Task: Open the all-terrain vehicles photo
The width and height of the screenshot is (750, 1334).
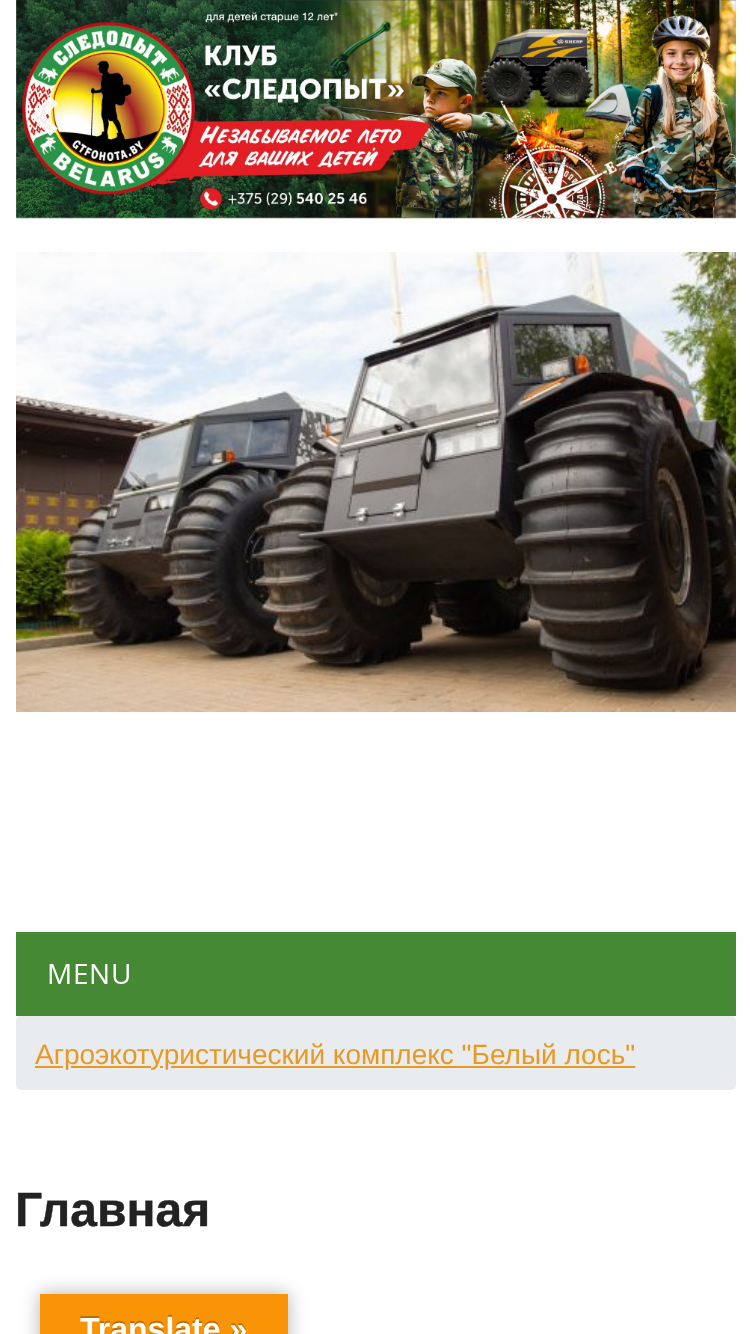Action: pyautogui.click(x=375, y=482)
